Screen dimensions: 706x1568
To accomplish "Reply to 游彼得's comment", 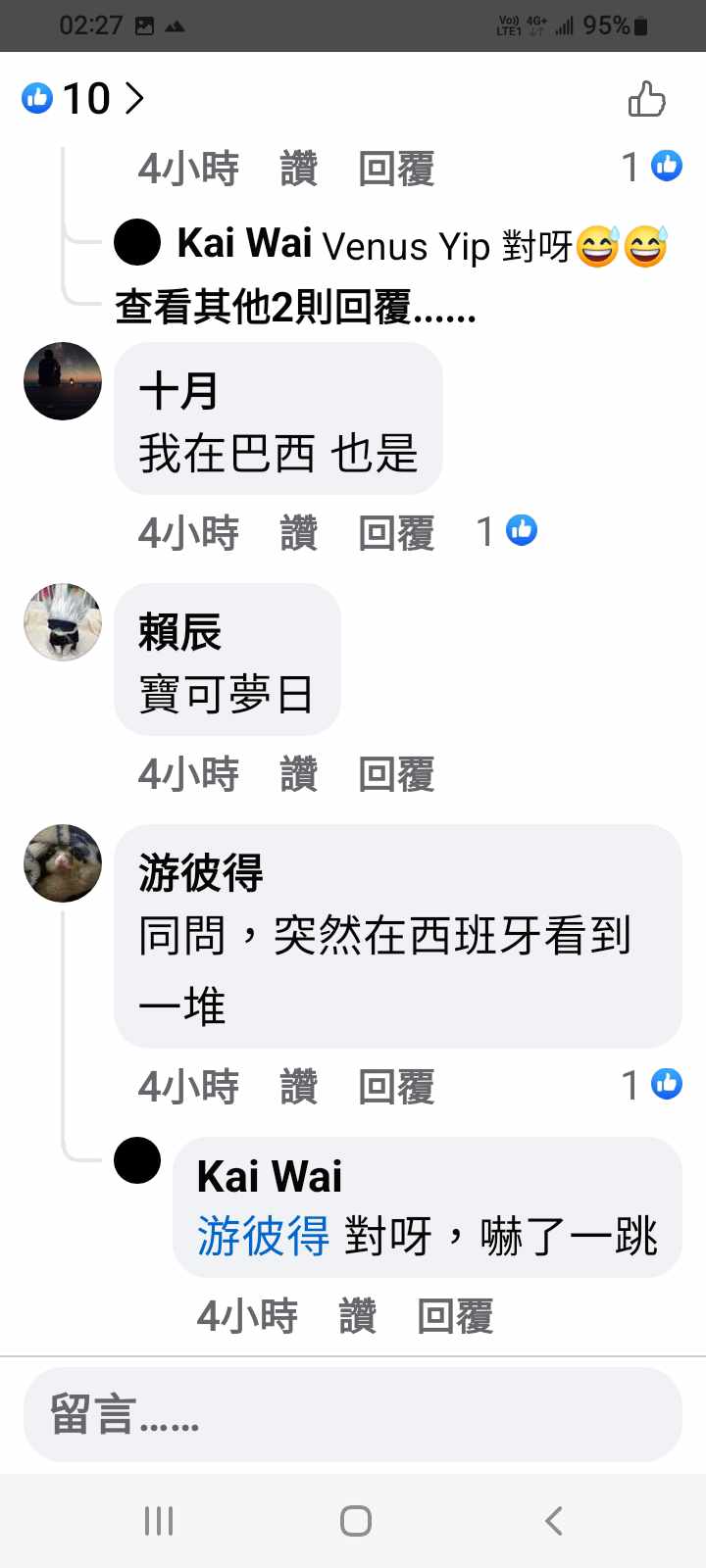I will 395,1087.
